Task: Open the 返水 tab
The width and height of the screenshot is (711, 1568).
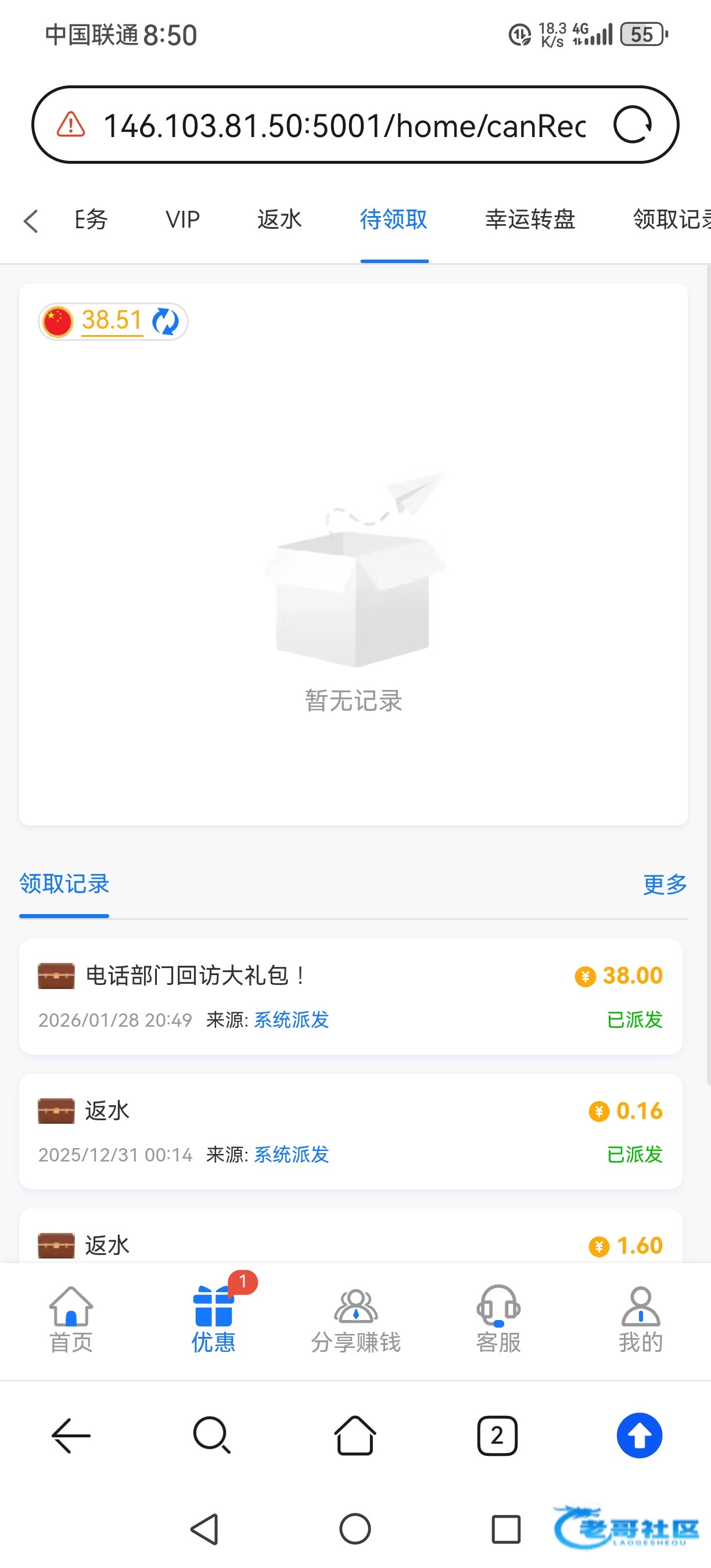Action: [x=279, y=220]
